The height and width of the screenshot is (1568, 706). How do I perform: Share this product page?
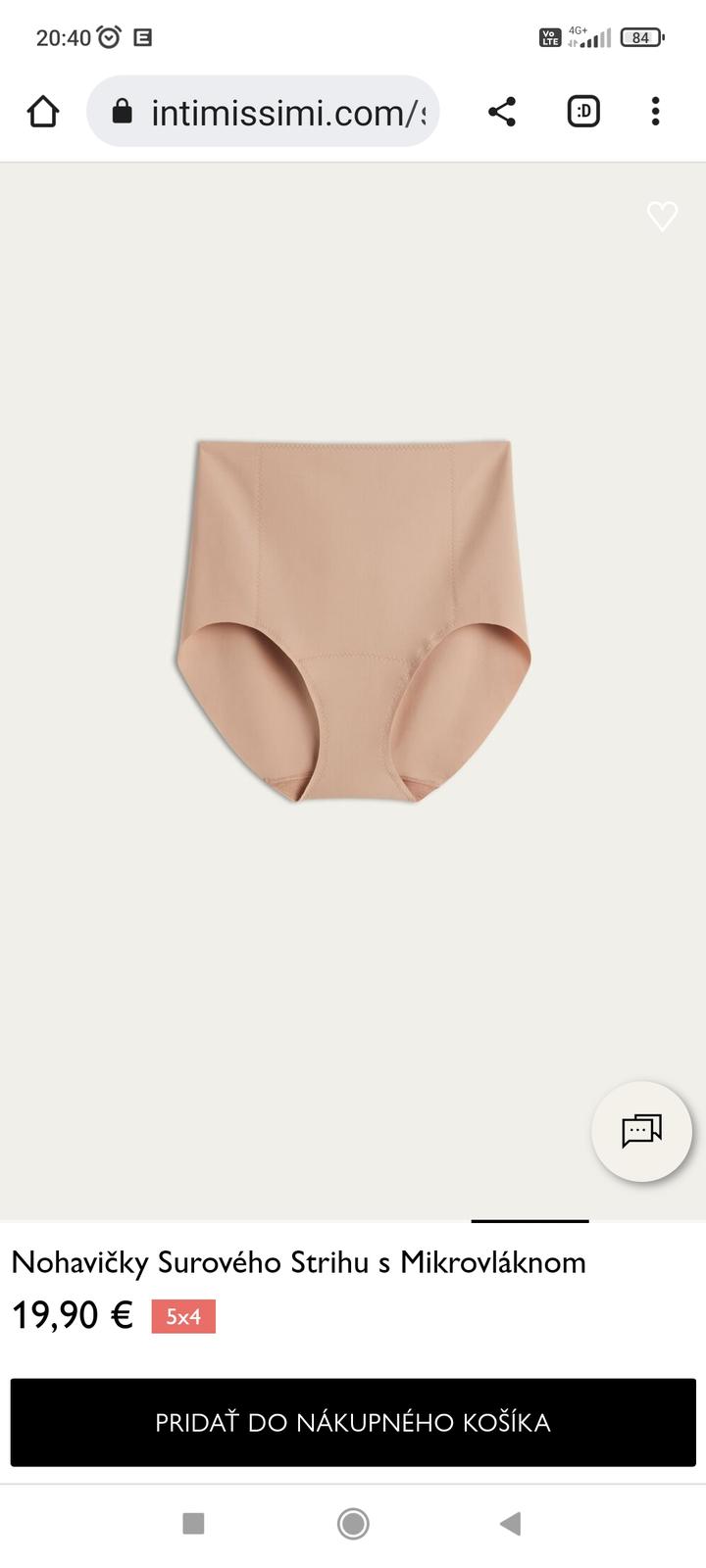[502, 112]
